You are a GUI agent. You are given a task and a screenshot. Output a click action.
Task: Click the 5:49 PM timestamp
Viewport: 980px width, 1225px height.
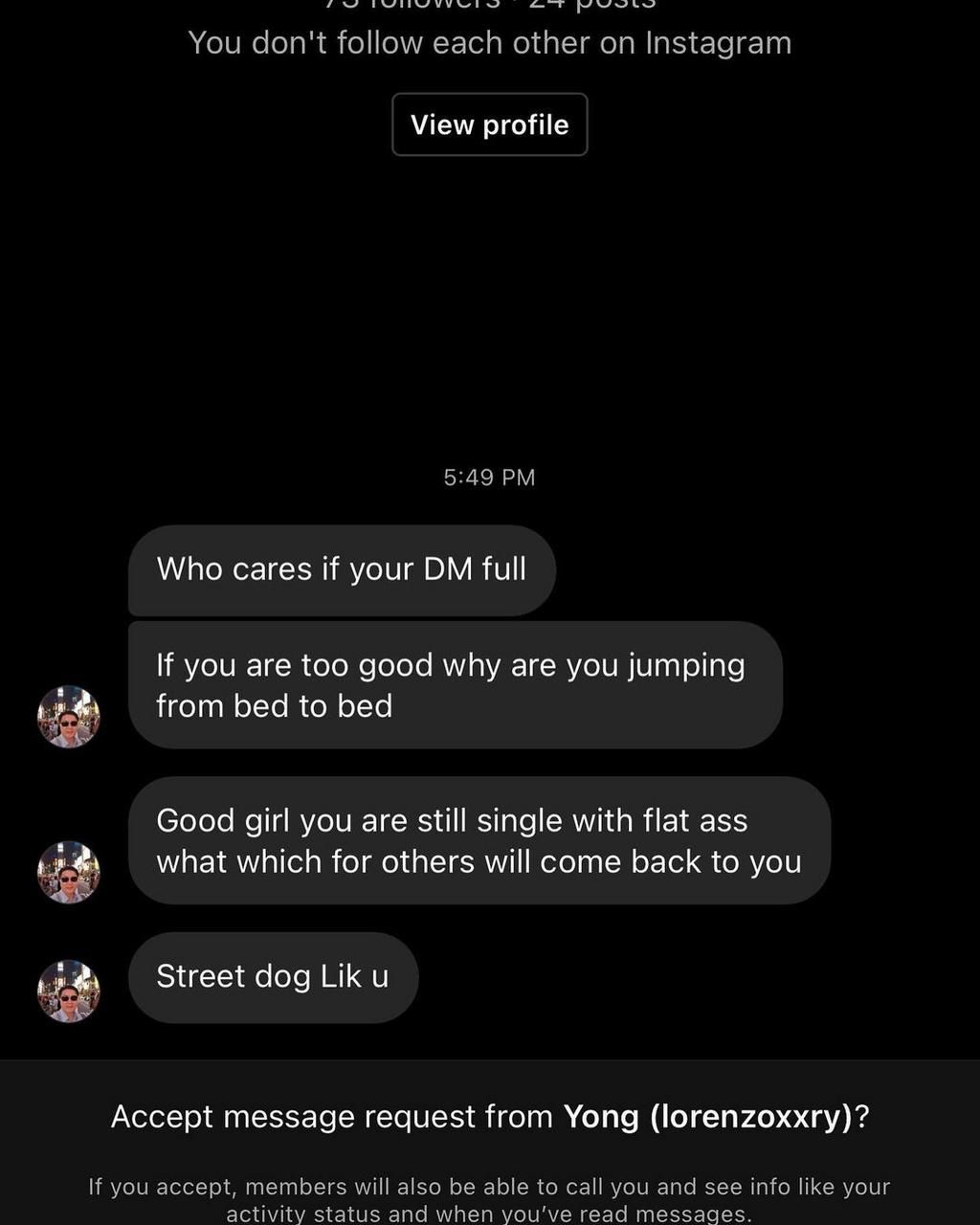click(x=490, y=477)
